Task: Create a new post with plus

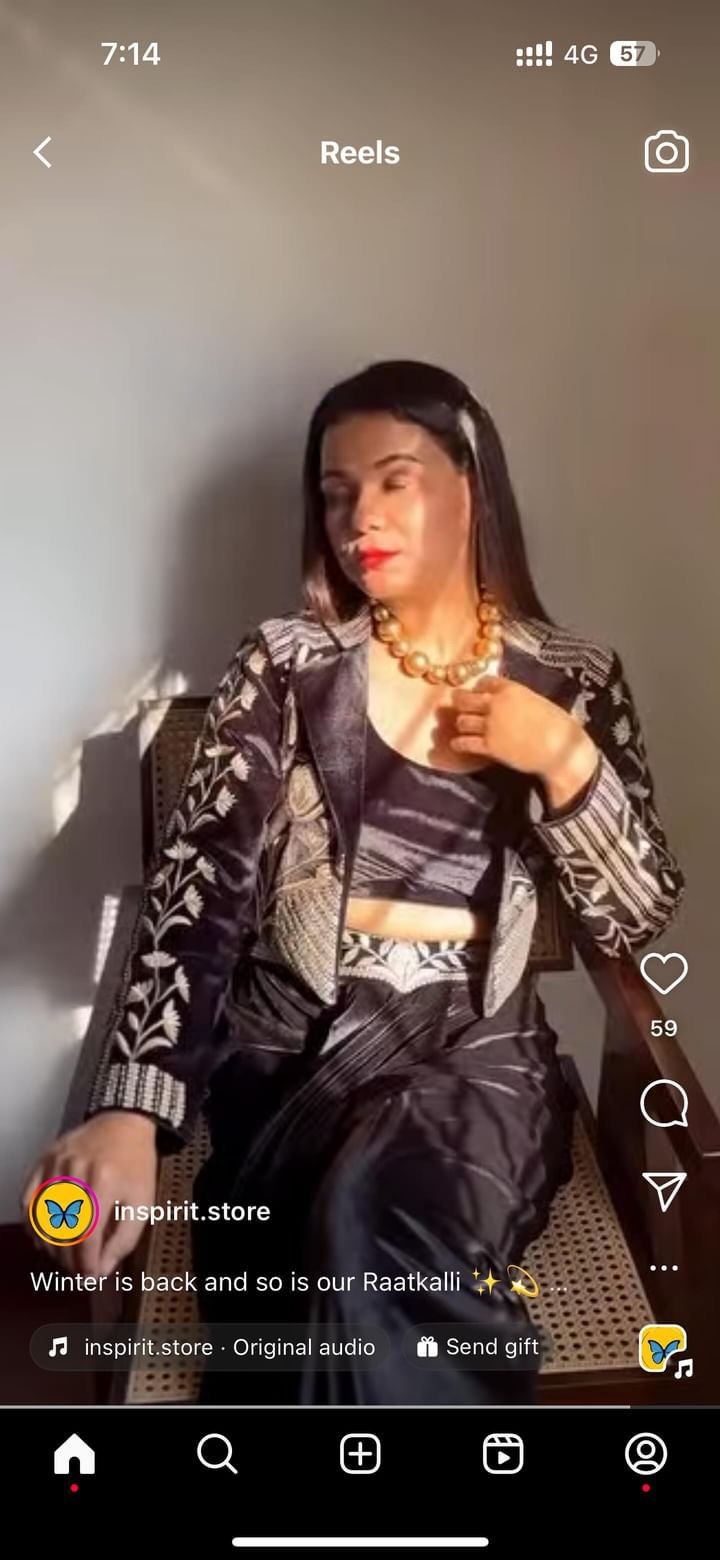Action: tap(360, 1454)
